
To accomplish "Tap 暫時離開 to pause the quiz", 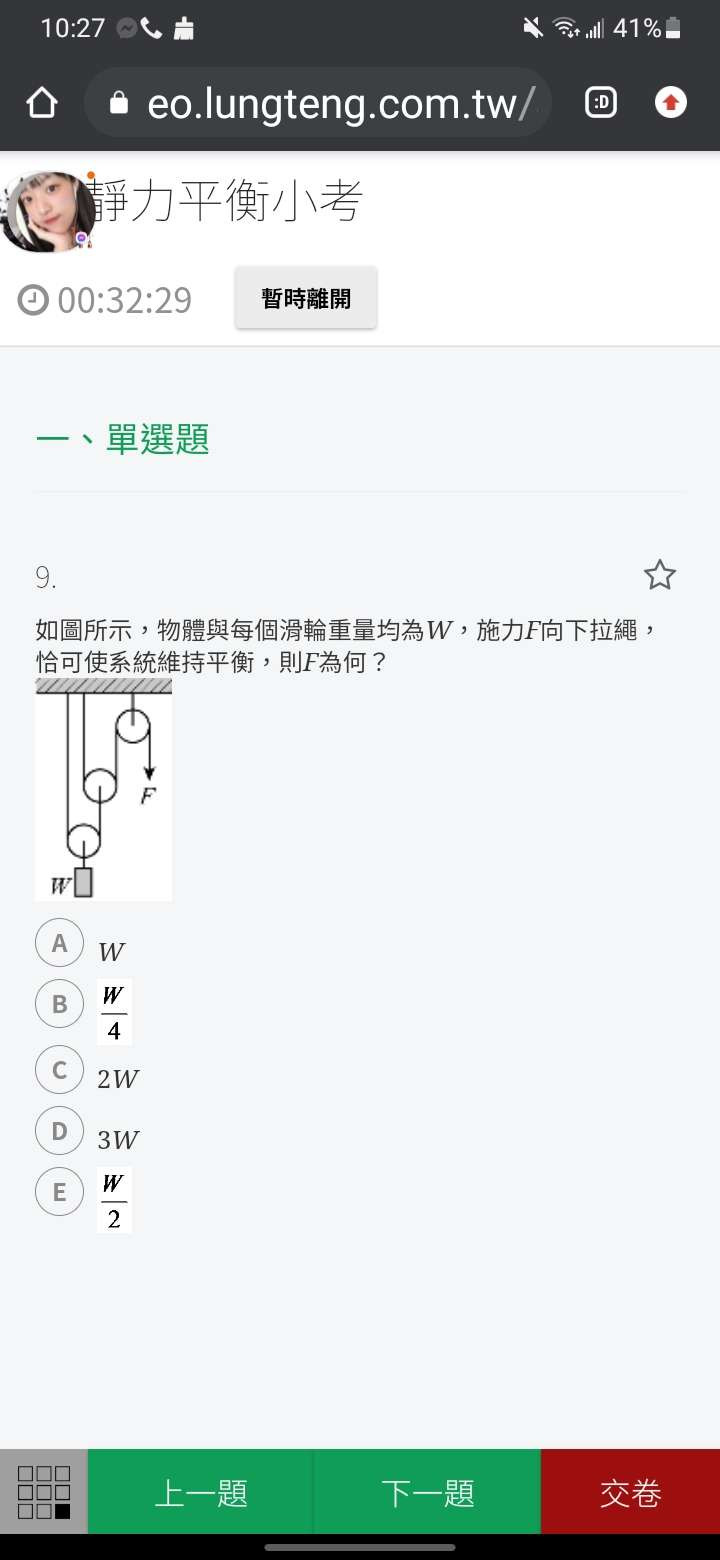I will click(x=306, y=298).
